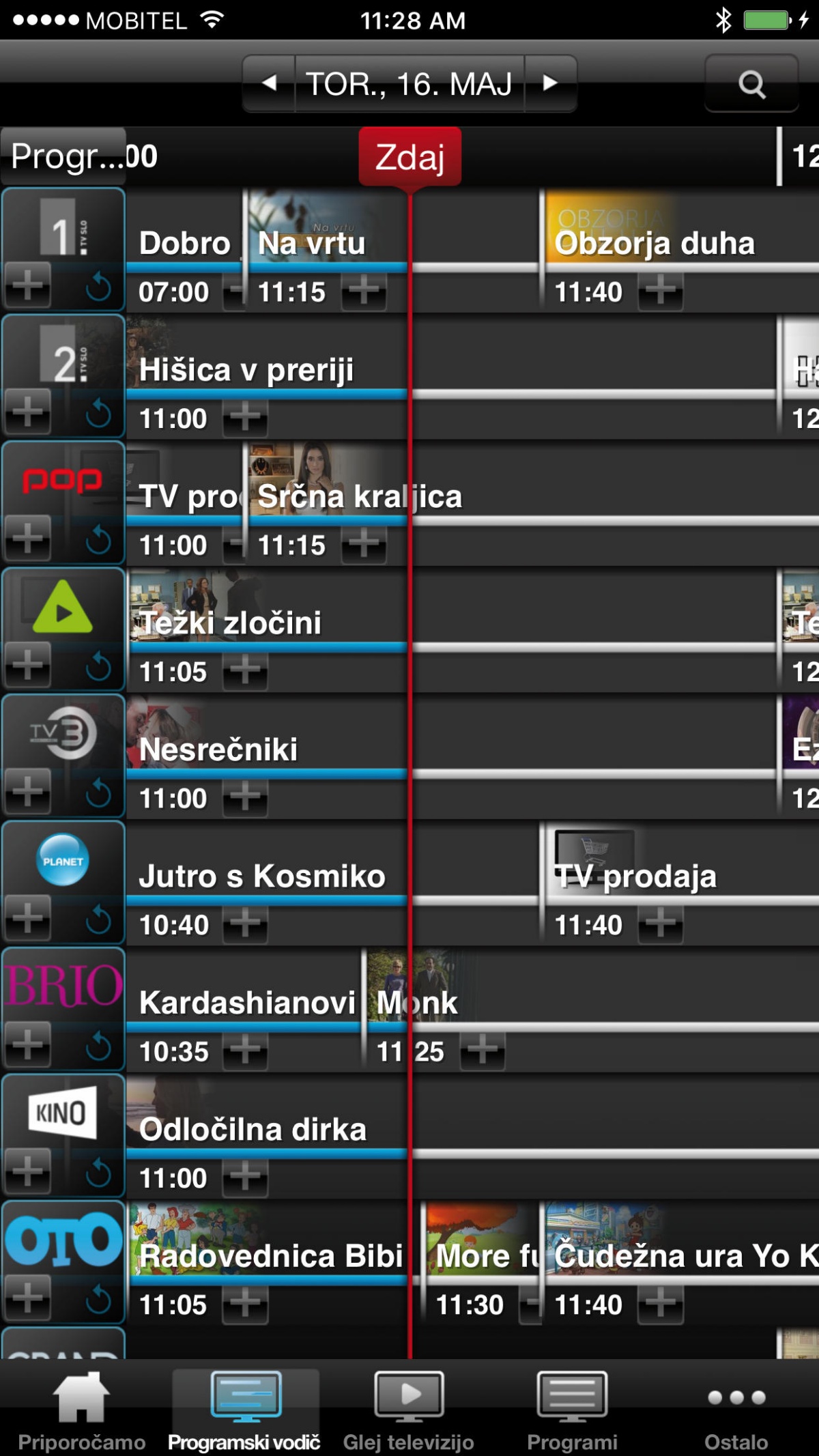Go to the previous day

coord(269,83)
